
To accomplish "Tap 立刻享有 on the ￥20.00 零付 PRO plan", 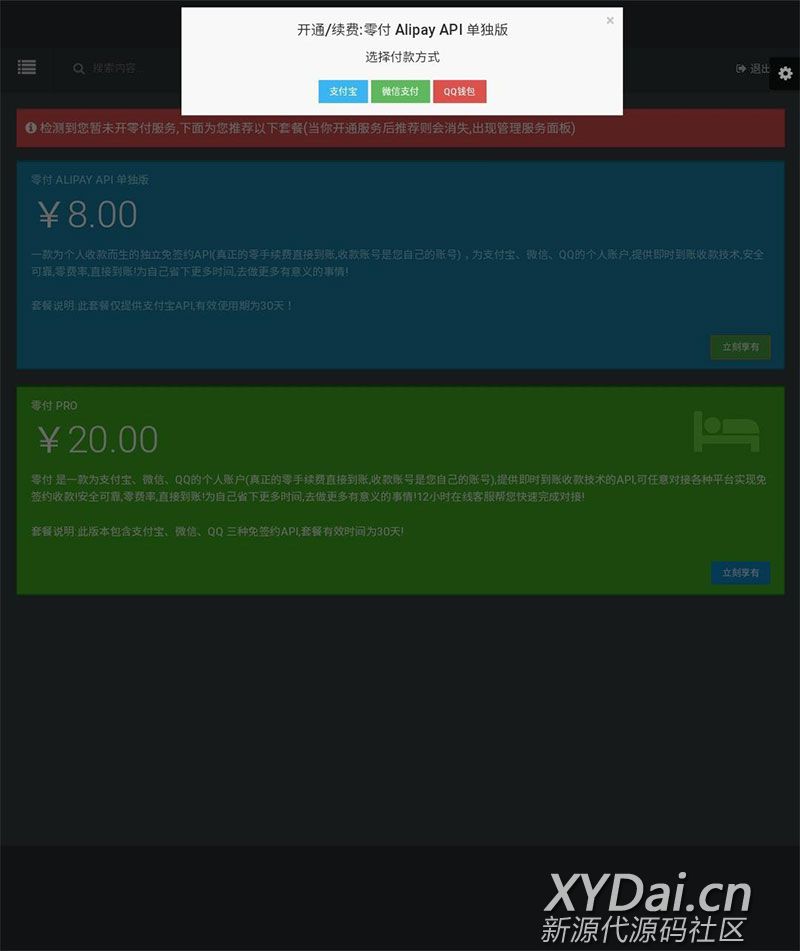I will click(740, 573).
